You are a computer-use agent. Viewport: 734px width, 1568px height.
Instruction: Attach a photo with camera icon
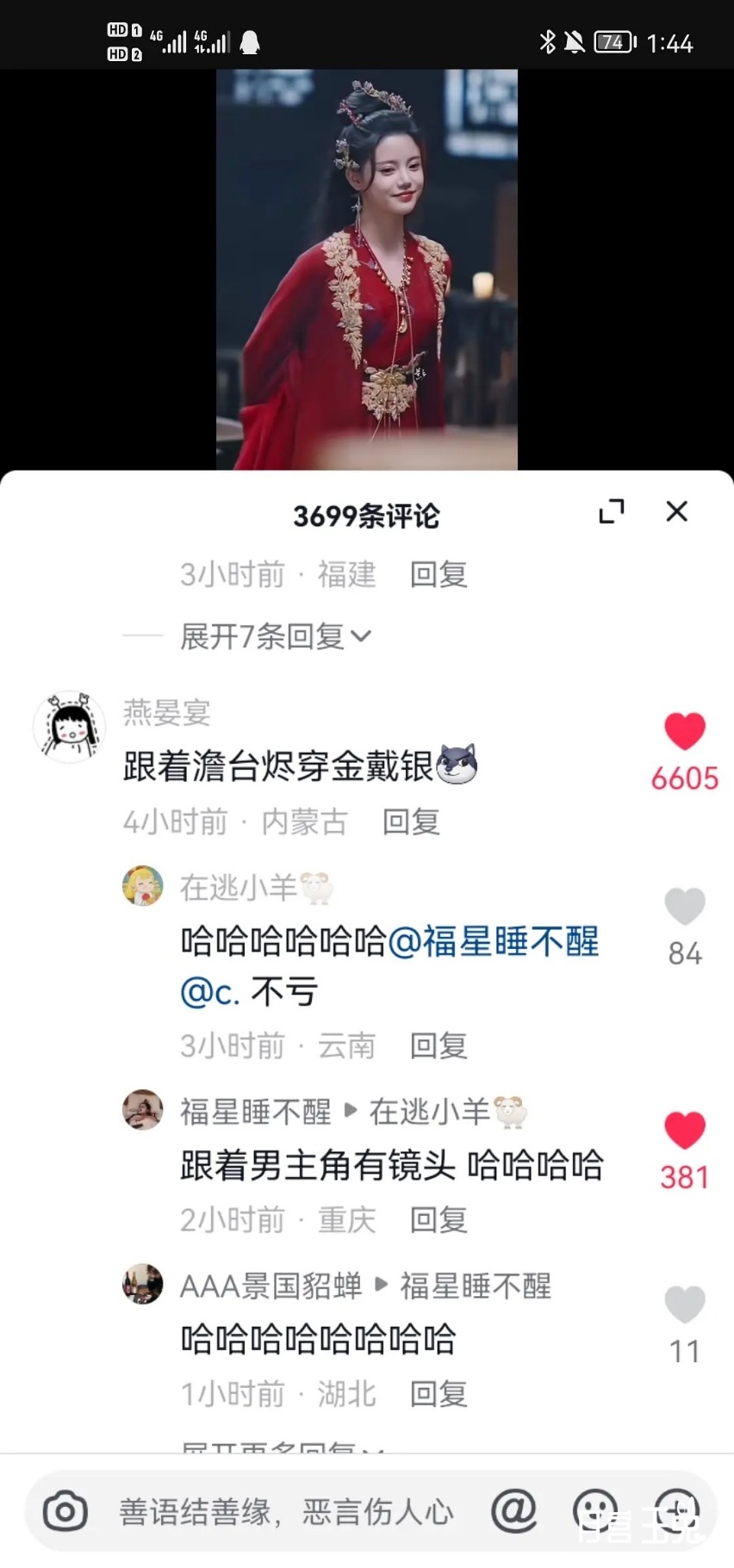coord(65,1512)
